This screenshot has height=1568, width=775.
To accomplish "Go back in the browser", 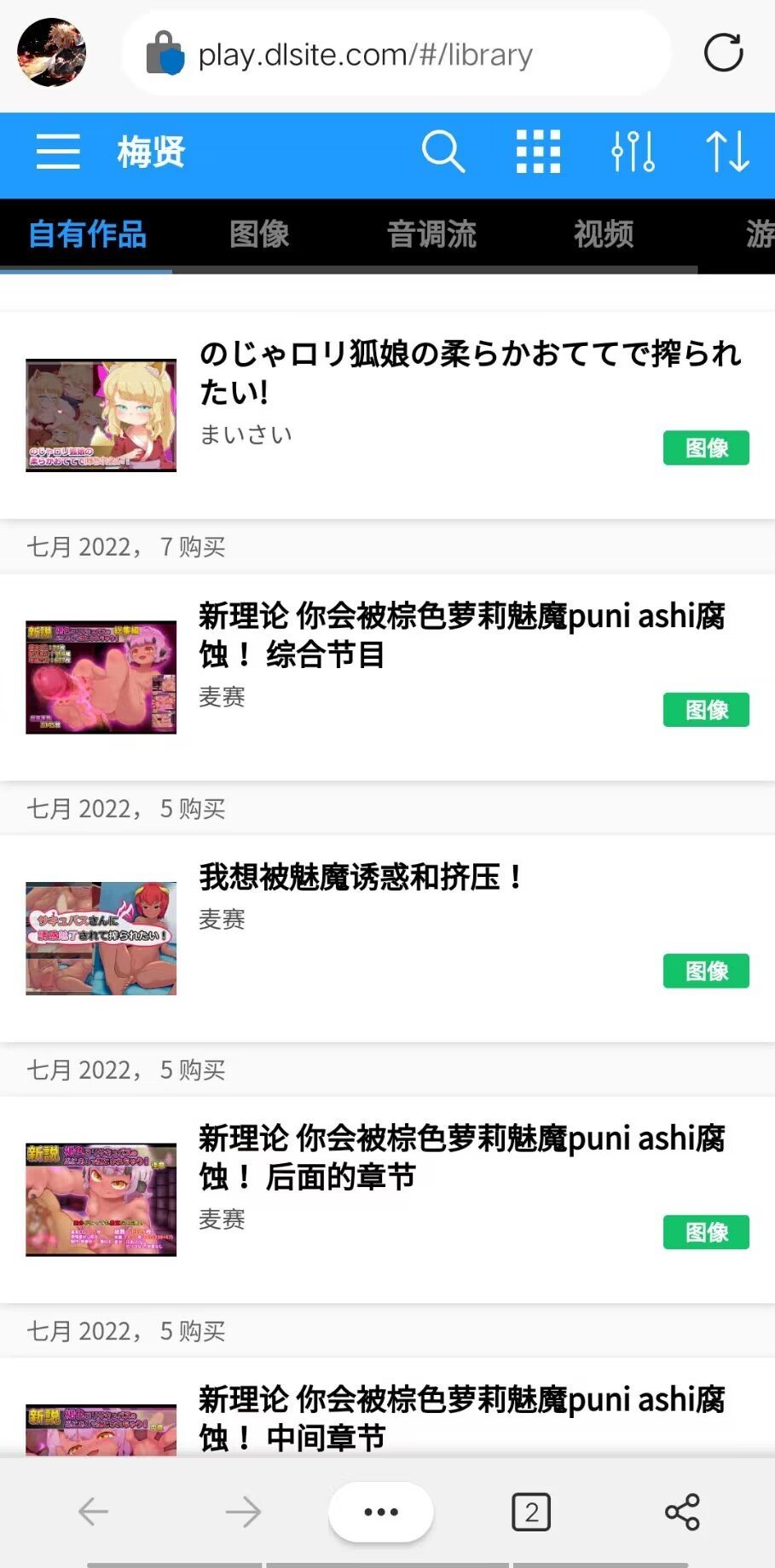I will (x=93, y=1512).
